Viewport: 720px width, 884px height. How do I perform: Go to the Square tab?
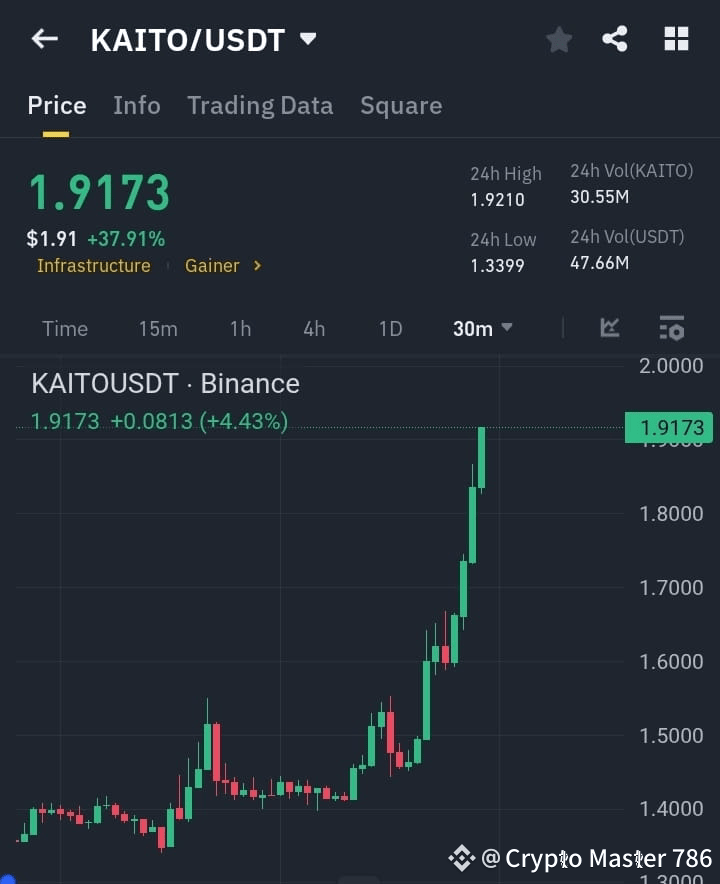[x=401, y=105]
